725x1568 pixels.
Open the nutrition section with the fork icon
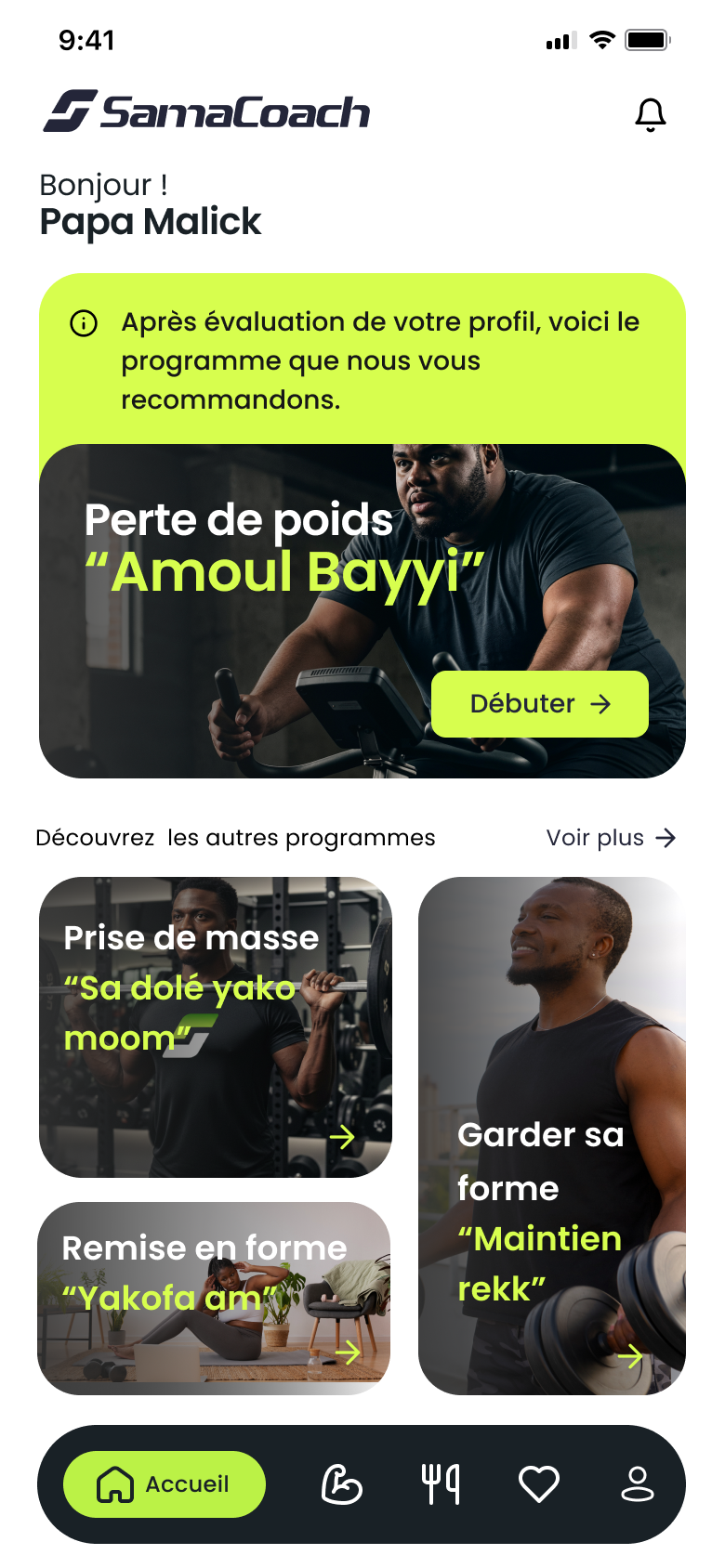[x=441, y=1484]
